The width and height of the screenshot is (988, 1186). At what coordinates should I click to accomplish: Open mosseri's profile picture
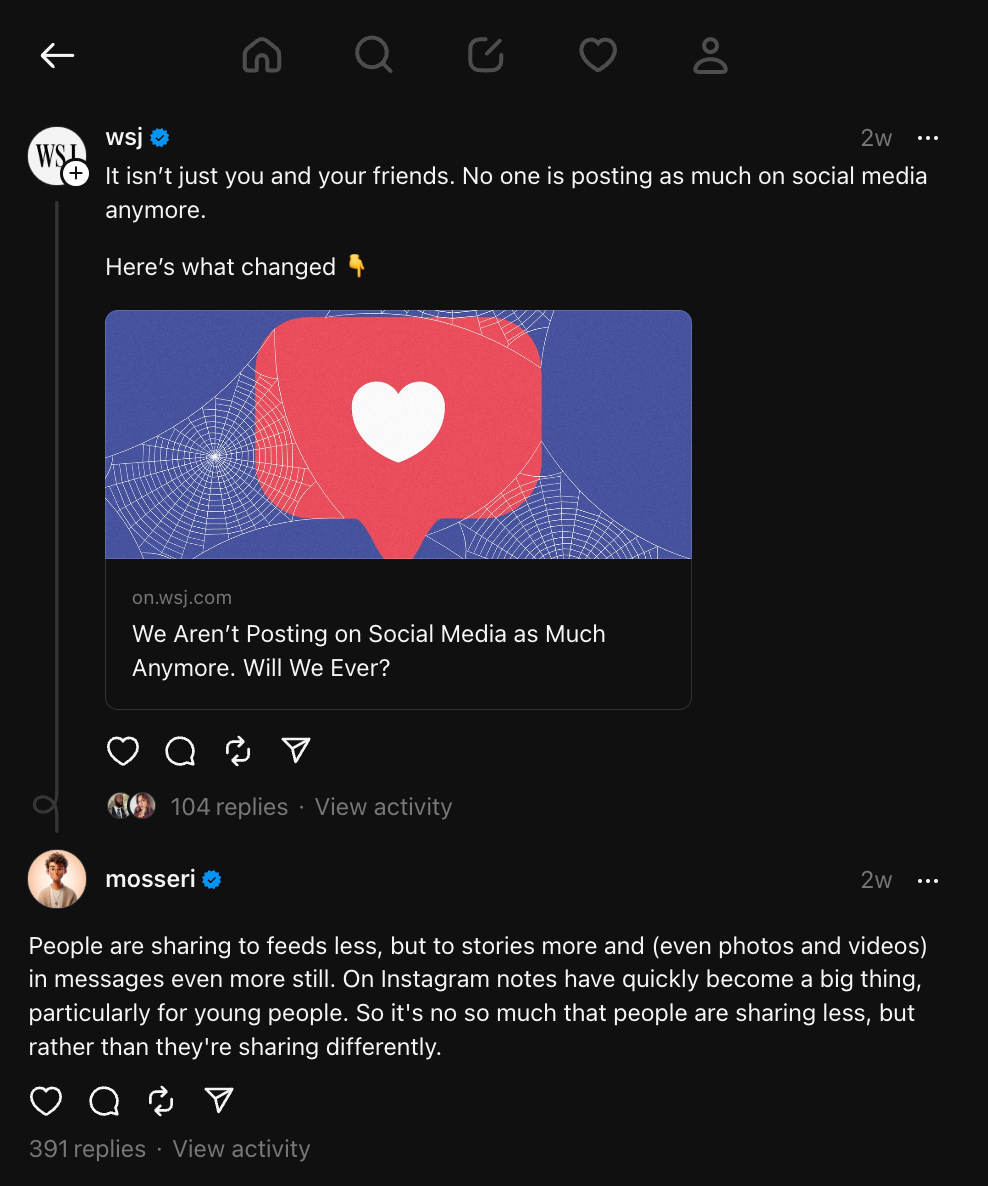pyautogui.click(x=57, y=879)
